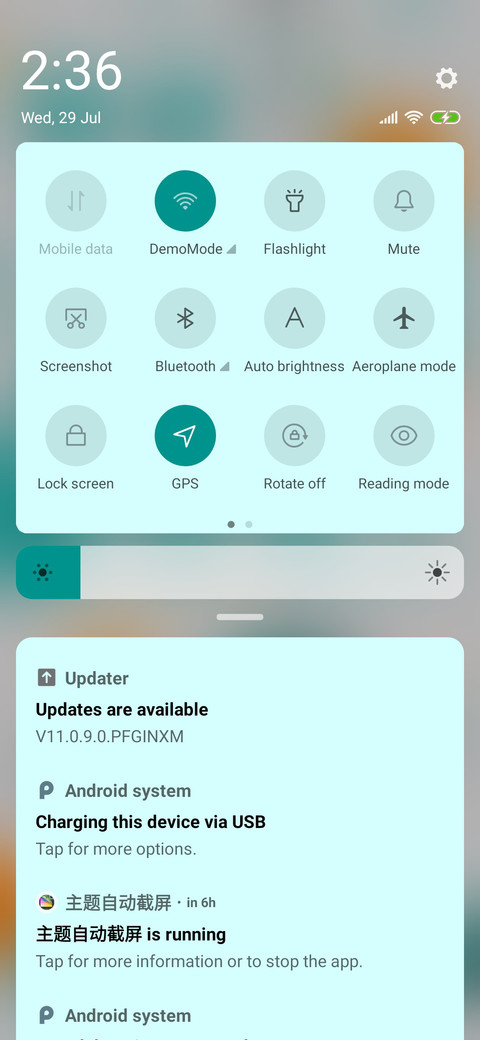
Task: Open the Updater updates available notification
Action: coord(240,707)
